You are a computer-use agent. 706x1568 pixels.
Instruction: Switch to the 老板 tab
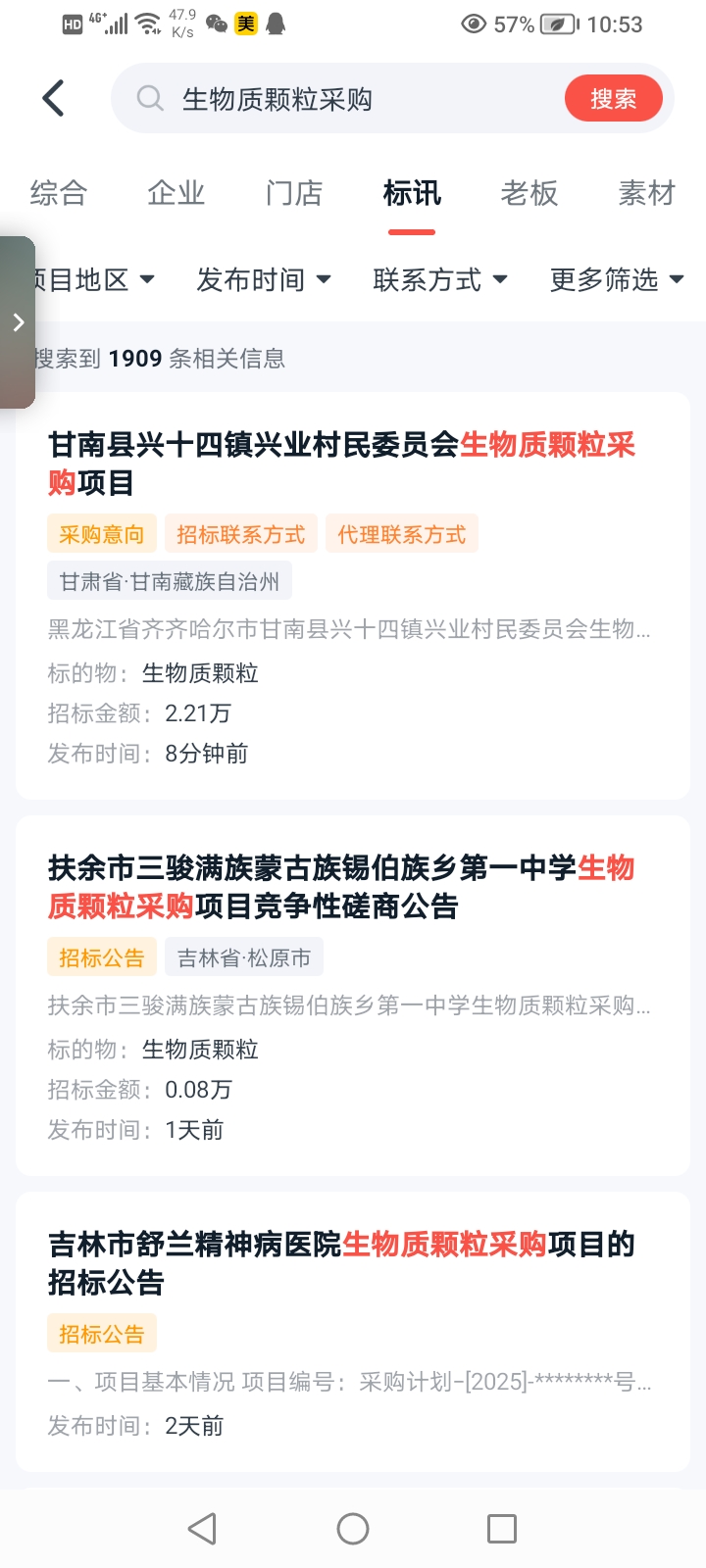point(529,193)
